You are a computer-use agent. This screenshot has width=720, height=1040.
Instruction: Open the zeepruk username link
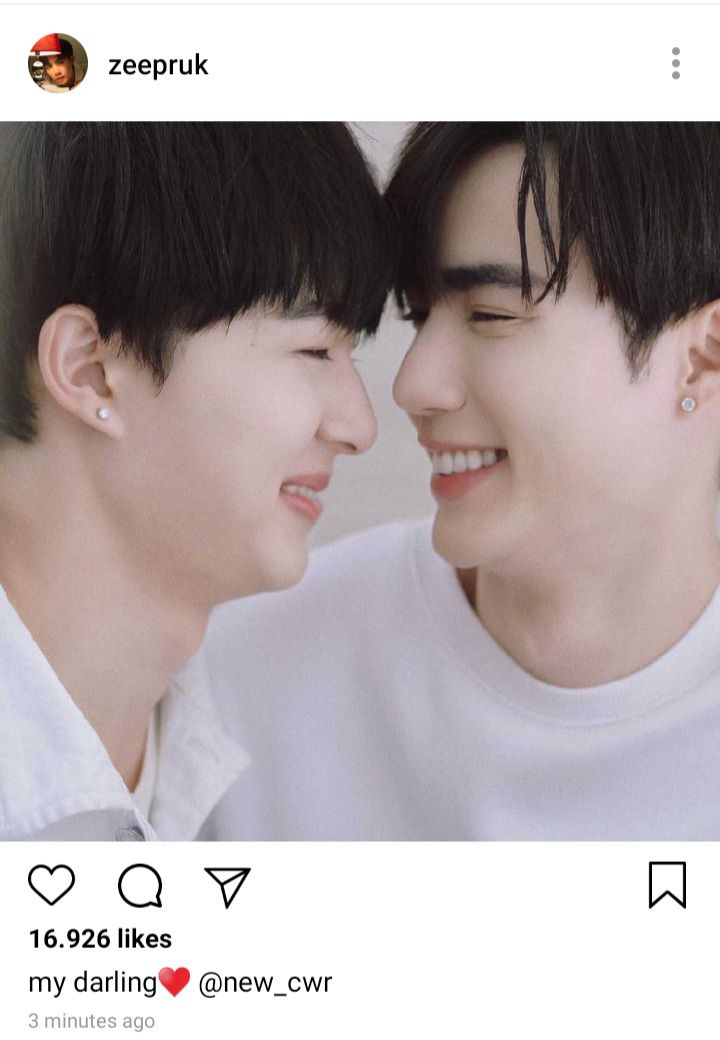click(x=158, y=65)
